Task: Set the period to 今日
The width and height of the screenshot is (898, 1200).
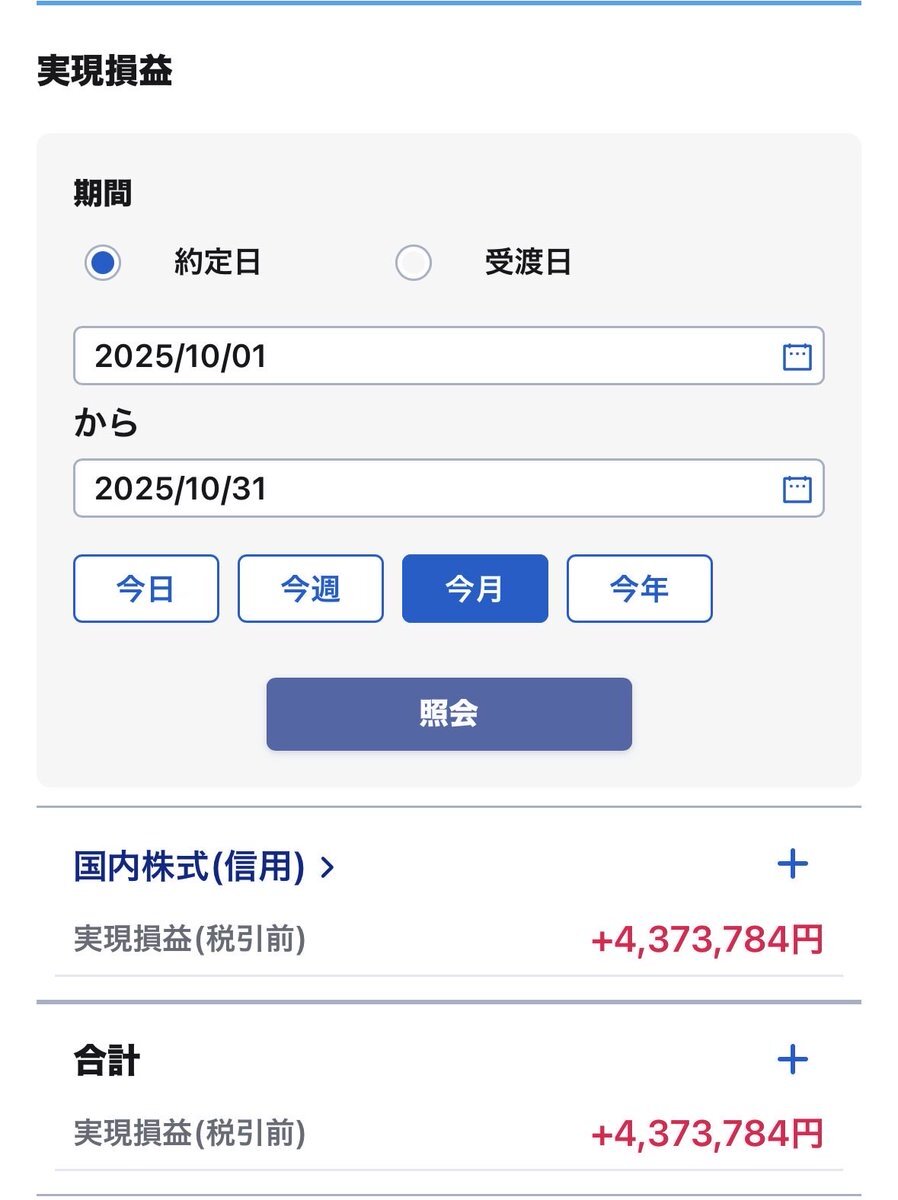Action: pos(146,589)
